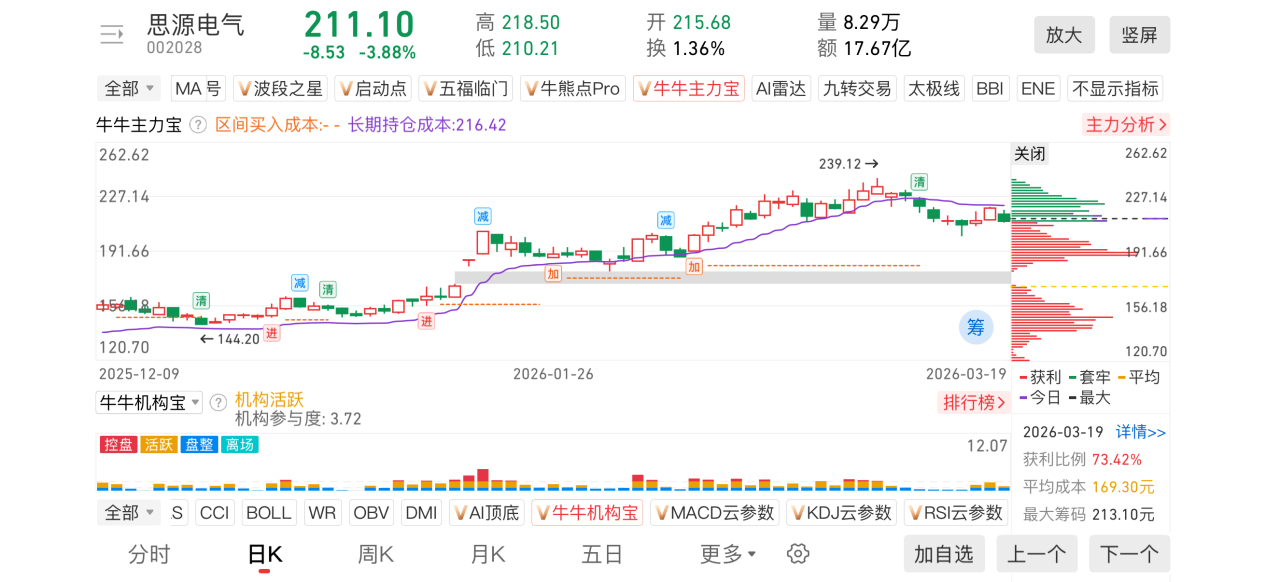Choose 不显示指标 to hide indicators

coord(1115,89)
